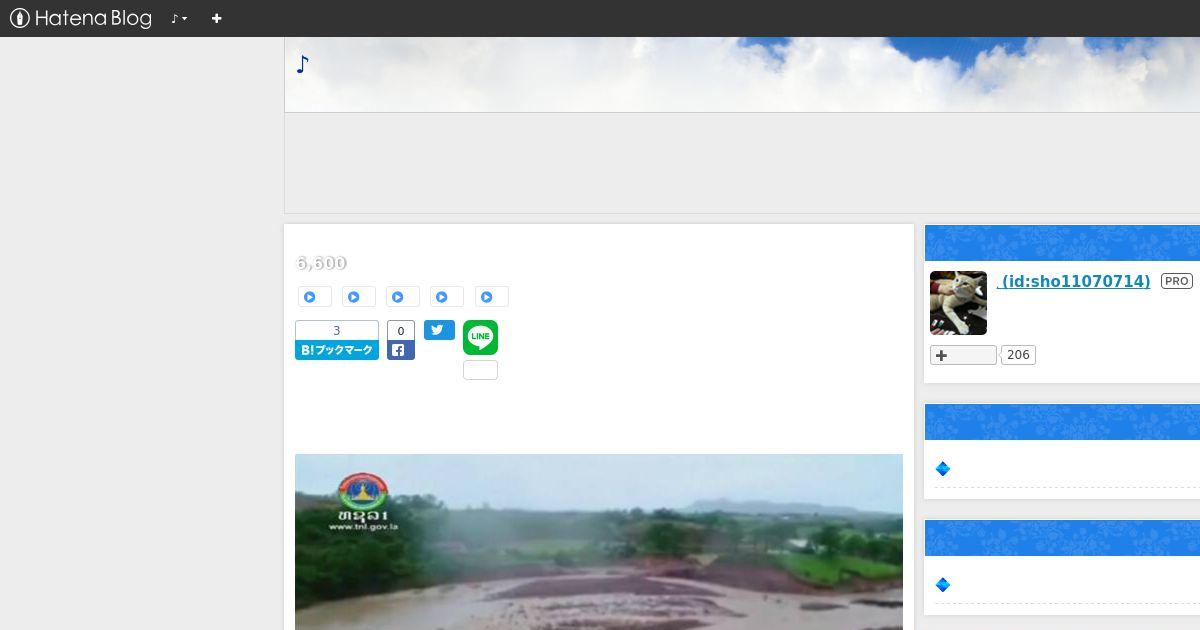1200x630 pixels.
Task: Expand the music note dropdown menu
Action: (x=179, y=18)
